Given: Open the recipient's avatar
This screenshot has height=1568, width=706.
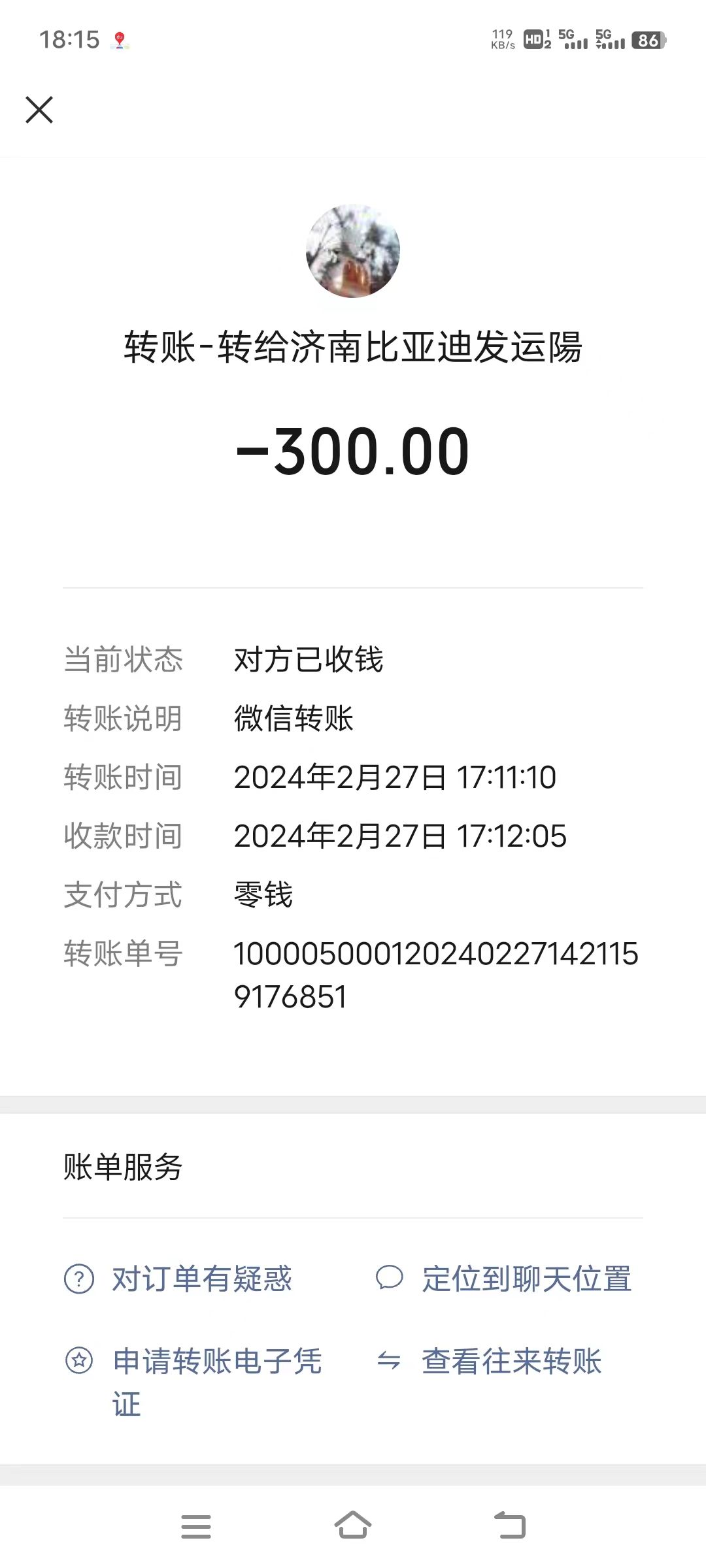Looking at the screenshot, I should [353, 251].
